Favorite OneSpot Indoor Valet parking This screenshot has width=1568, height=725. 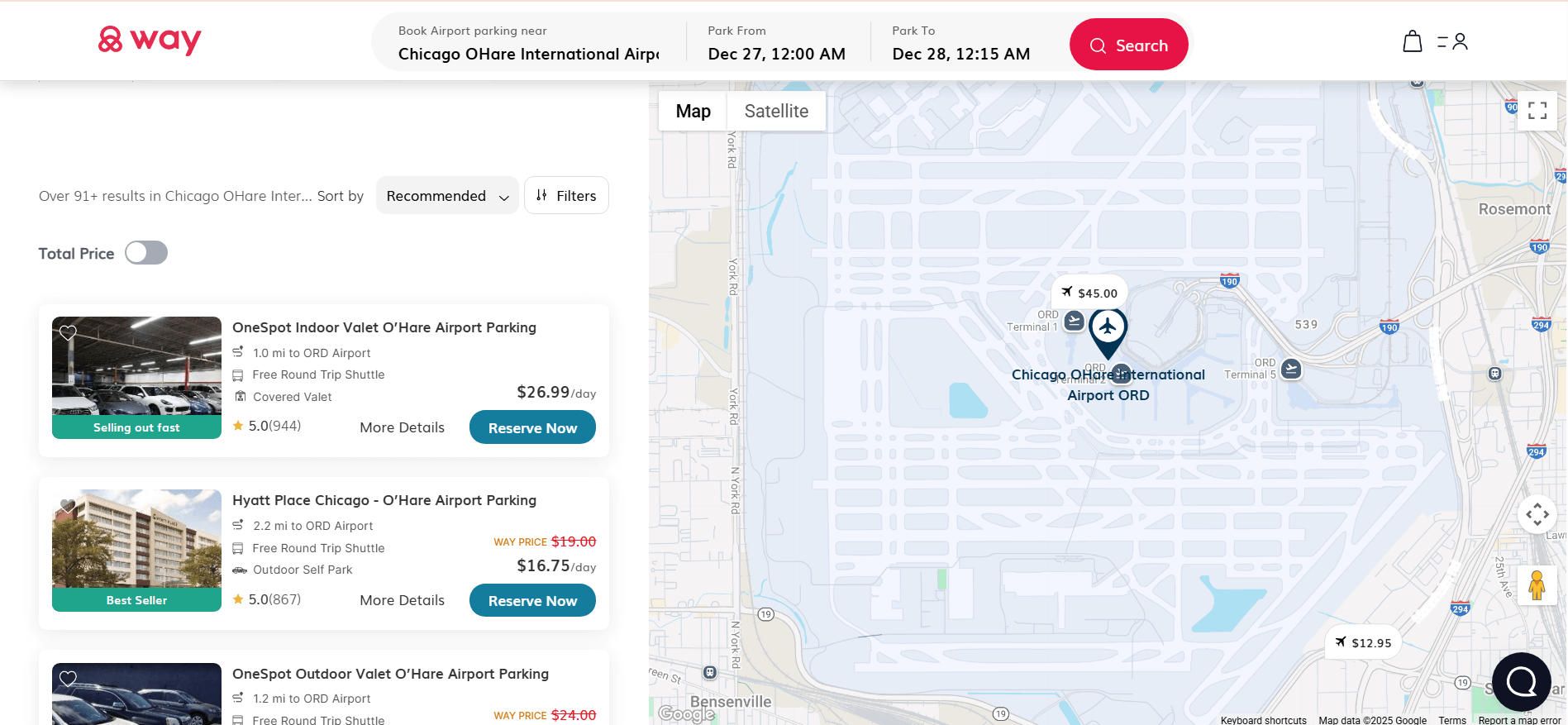pyautogui.click(x=68, y=332)
